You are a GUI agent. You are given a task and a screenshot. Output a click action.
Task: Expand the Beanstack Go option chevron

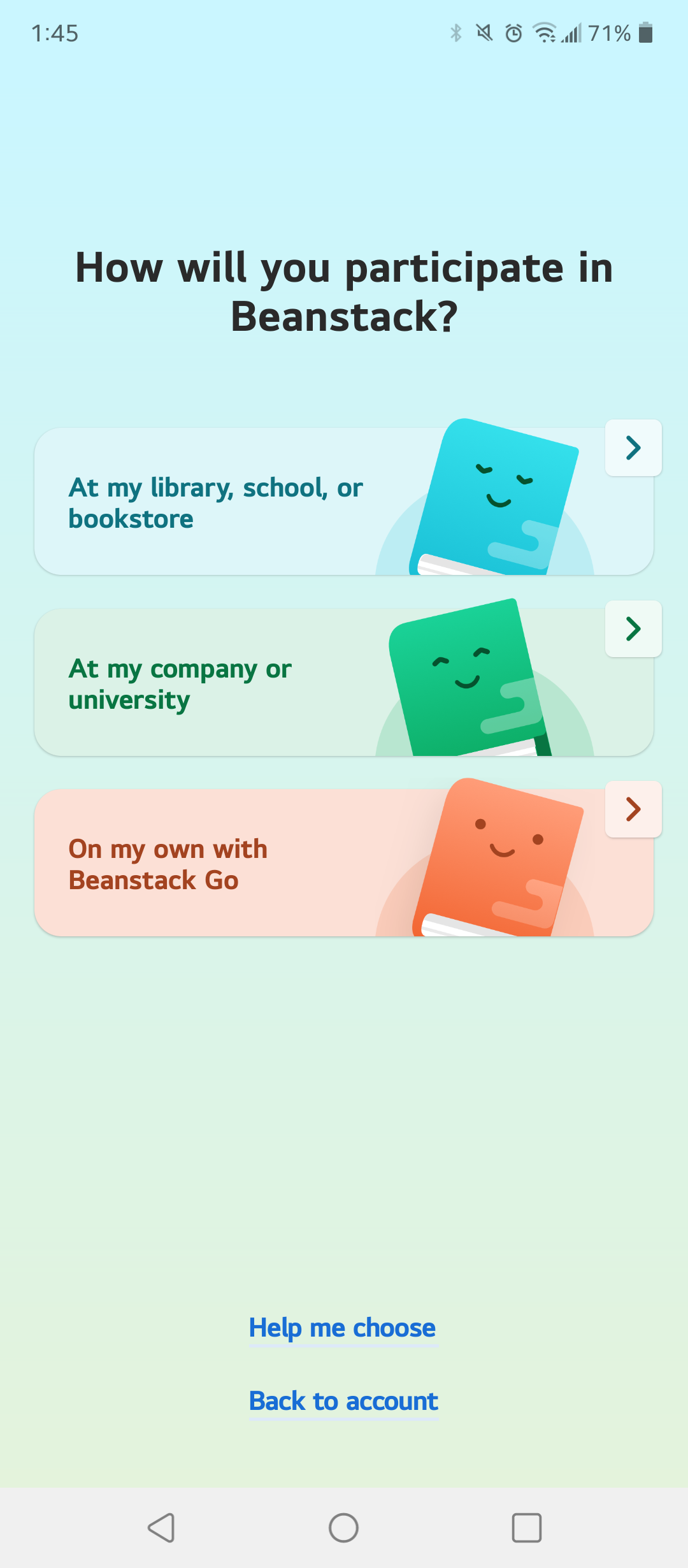click(633, 809)
